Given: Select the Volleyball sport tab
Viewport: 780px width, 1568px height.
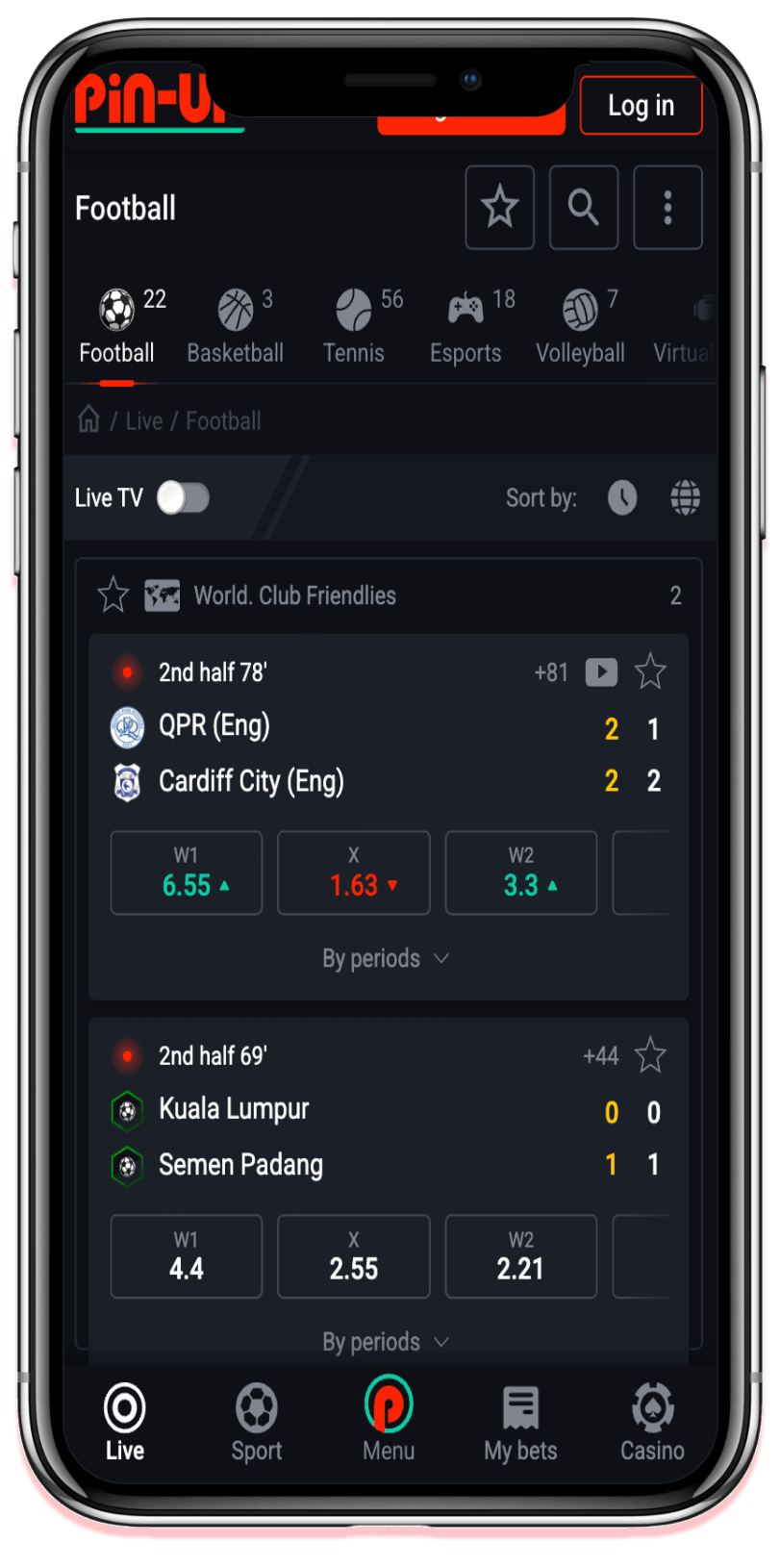Looking at the screenshot, I should [x=580, y=327].
